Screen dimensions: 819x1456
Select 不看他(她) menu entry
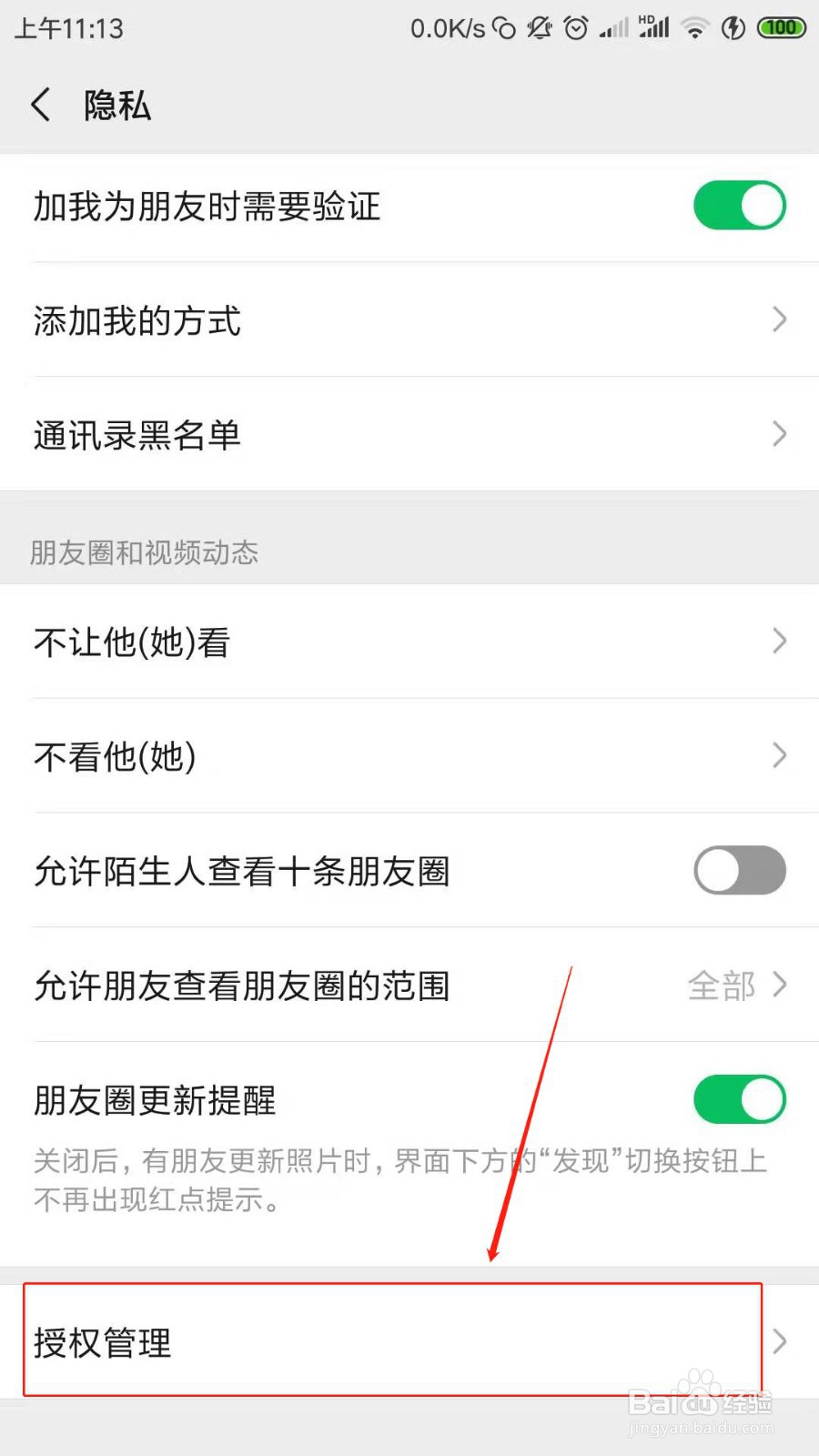pos(409,756)
